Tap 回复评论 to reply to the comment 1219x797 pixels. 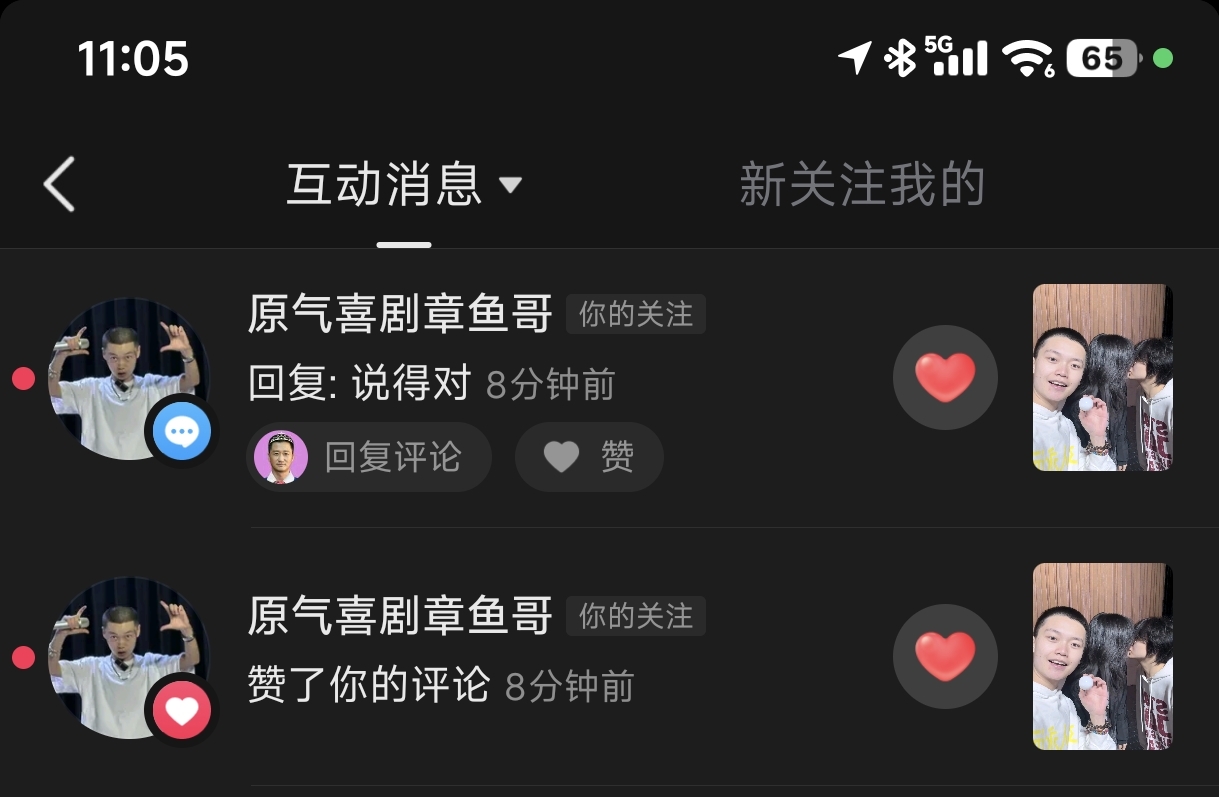coord(369,457)
